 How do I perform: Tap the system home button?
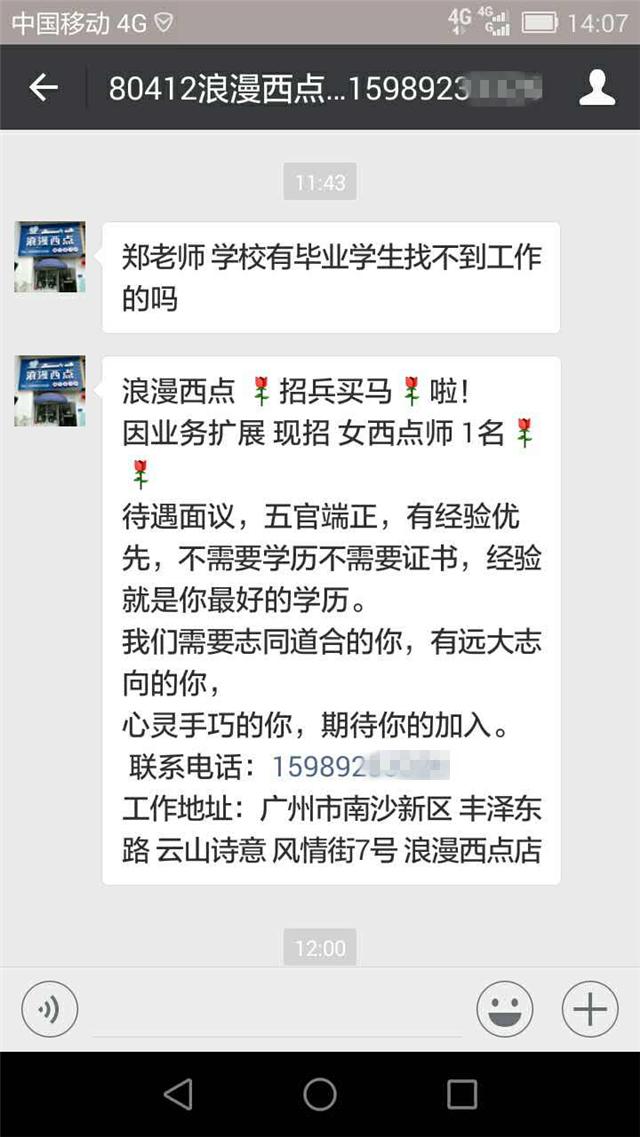coord(320,1094)
